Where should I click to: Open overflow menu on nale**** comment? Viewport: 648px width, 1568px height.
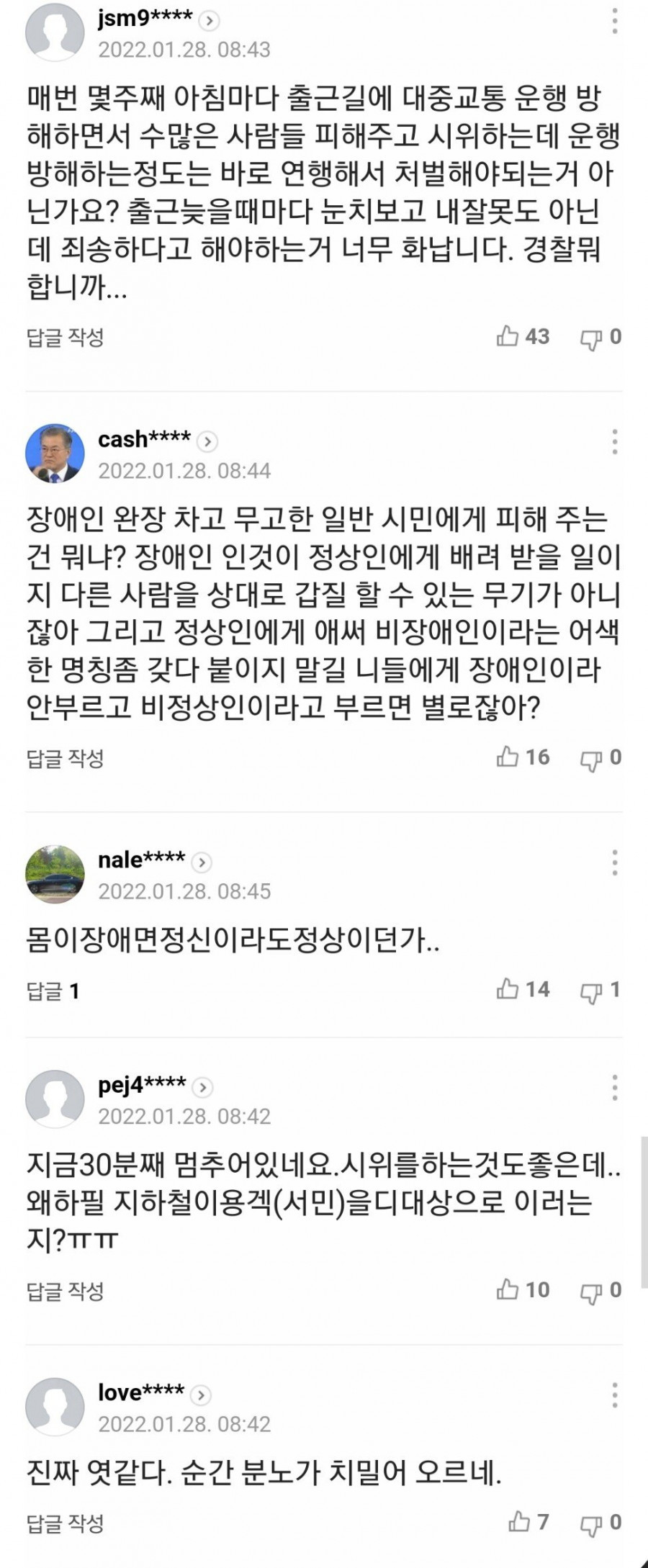click(x=614, y=862)
